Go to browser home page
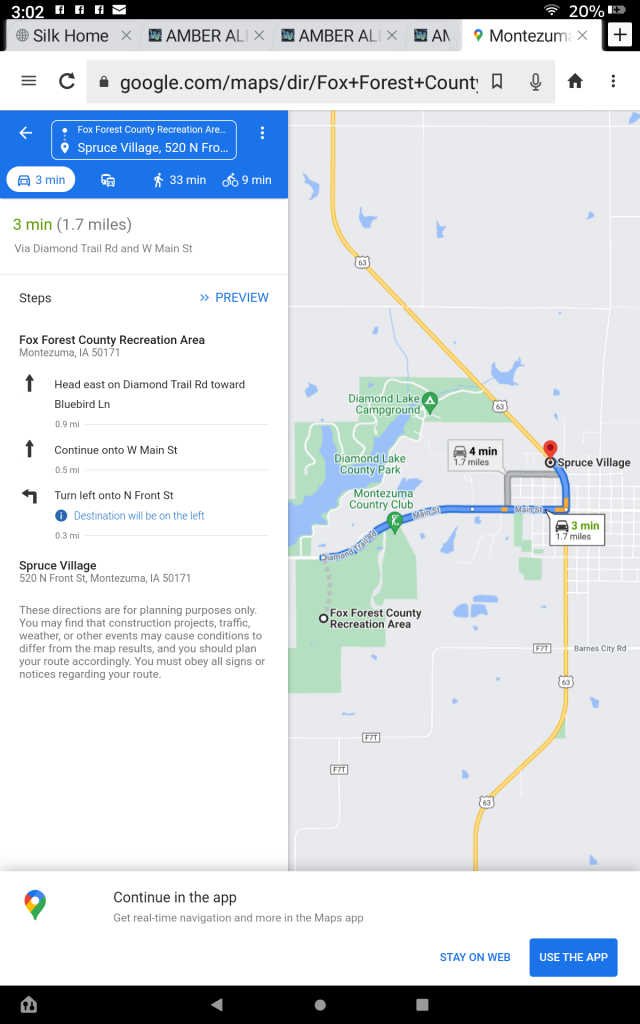Viewport: 640px width, 1024px height. click(x=575, y=82)
